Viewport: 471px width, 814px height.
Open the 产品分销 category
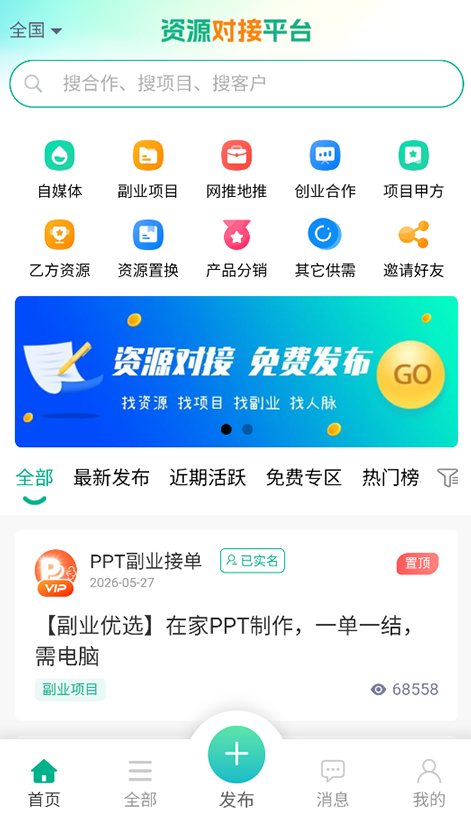pyautogui.click(x=236, y=249)
